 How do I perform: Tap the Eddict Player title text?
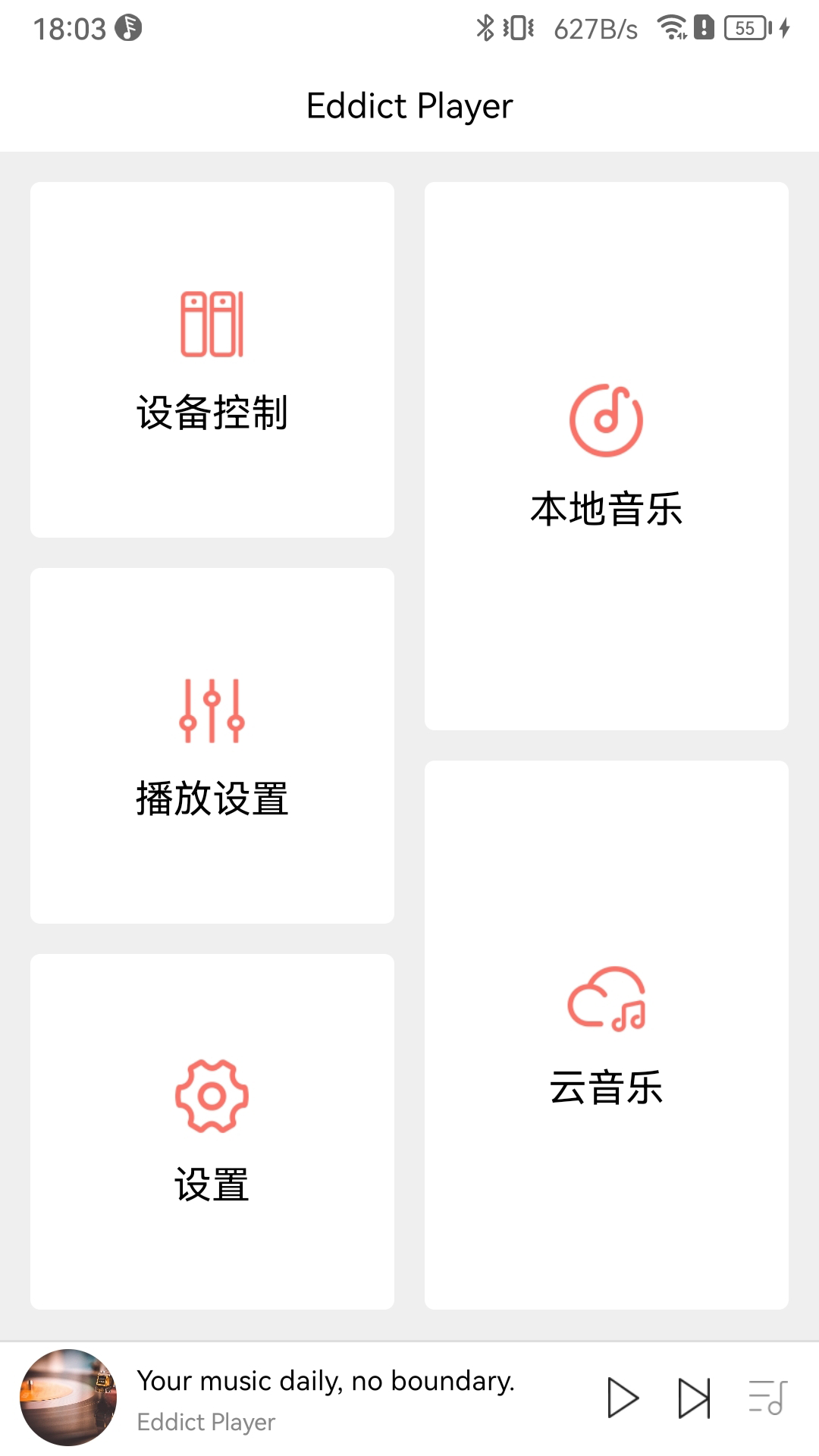click(x=409, y=105)
